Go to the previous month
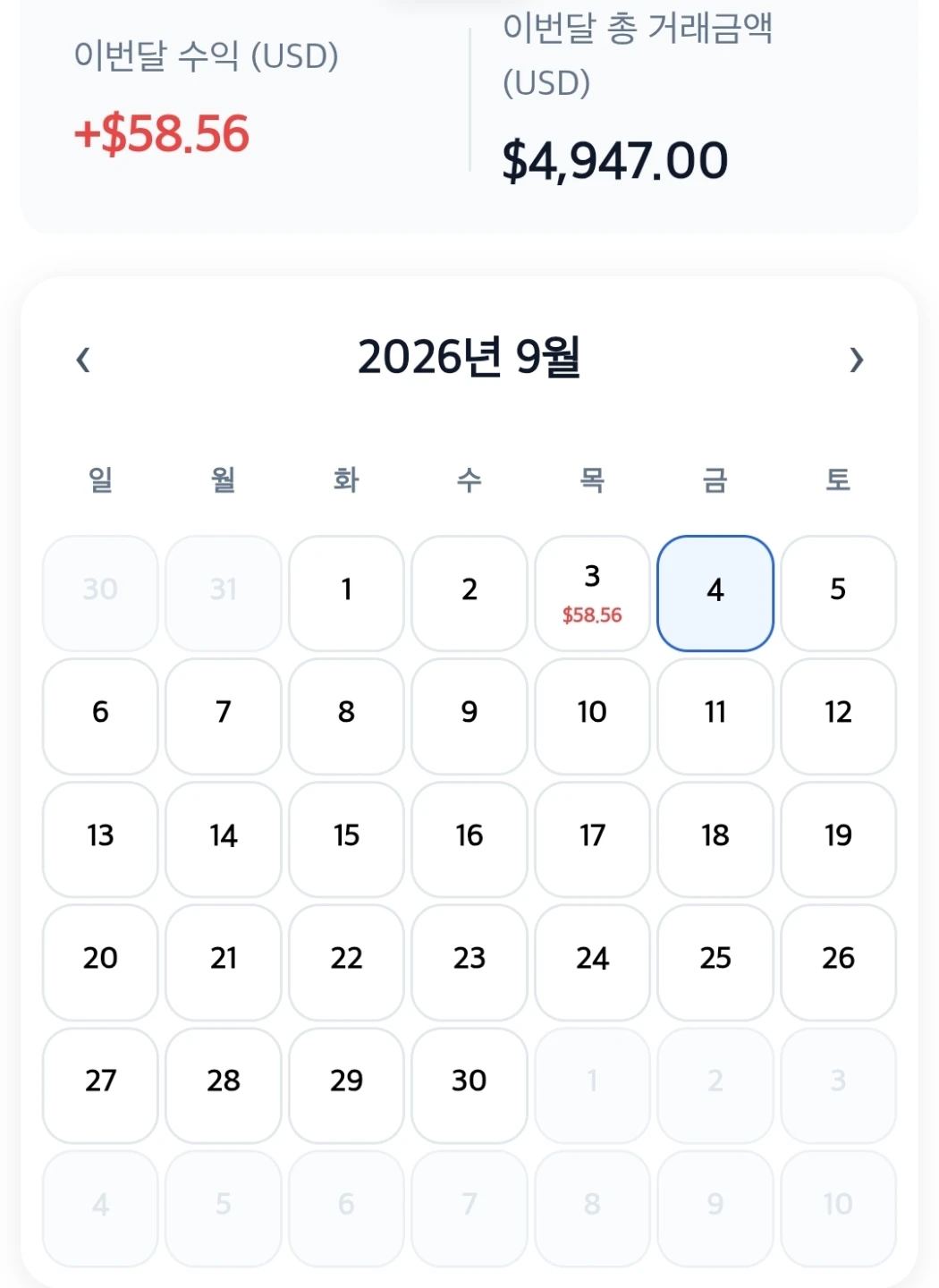The height and width of the screenshot is (1288, 939). (83, 360)
